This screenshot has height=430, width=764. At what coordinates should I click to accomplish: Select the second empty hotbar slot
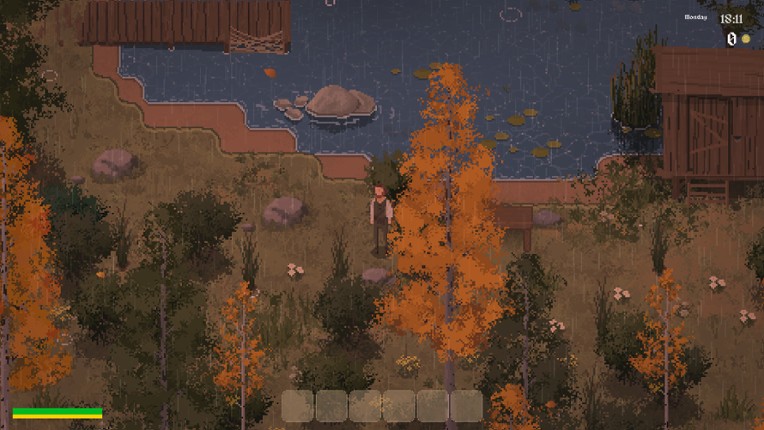[x=332, y=406]
